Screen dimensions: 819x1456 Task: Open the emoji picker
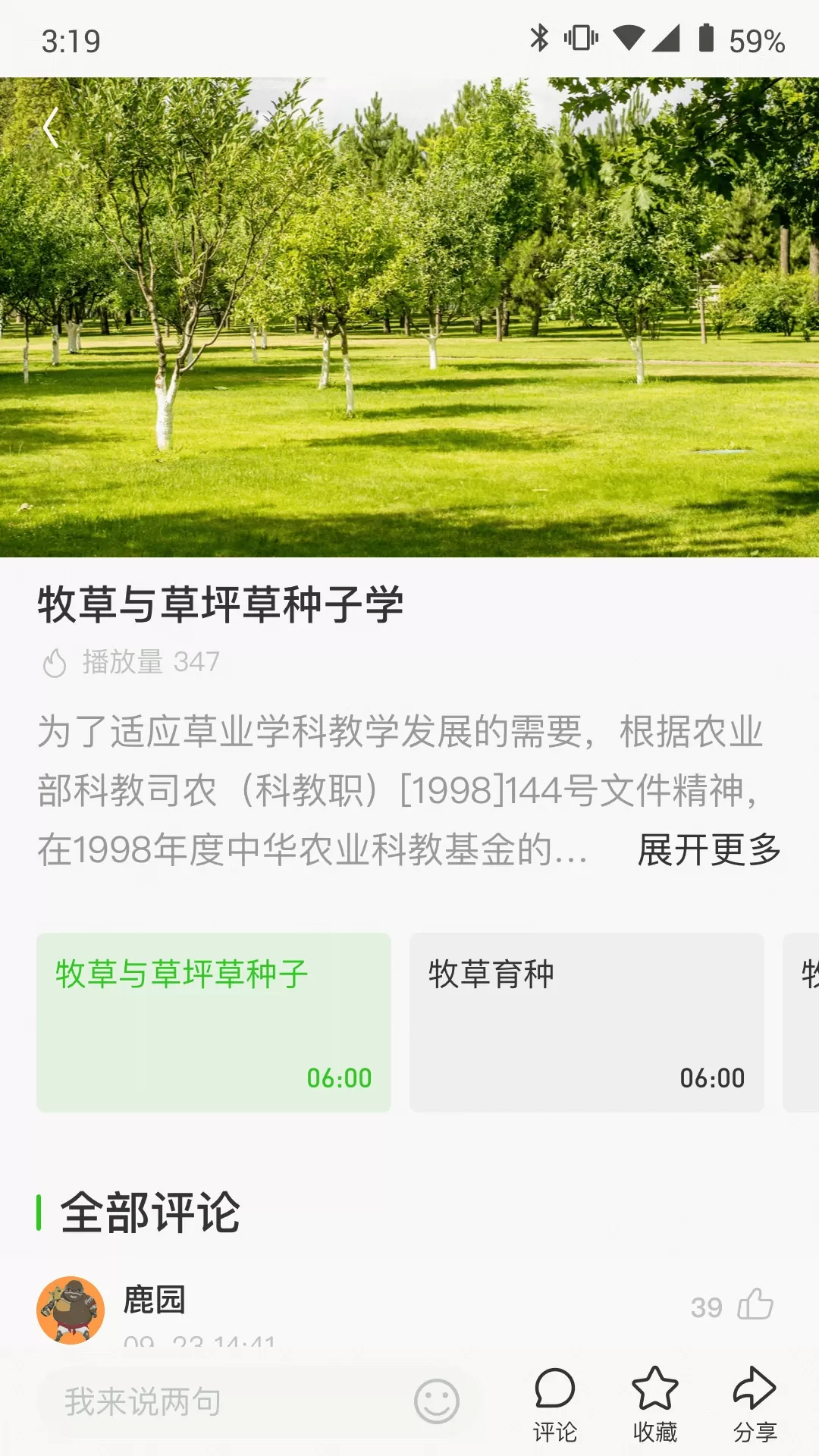click(437, 1401)
